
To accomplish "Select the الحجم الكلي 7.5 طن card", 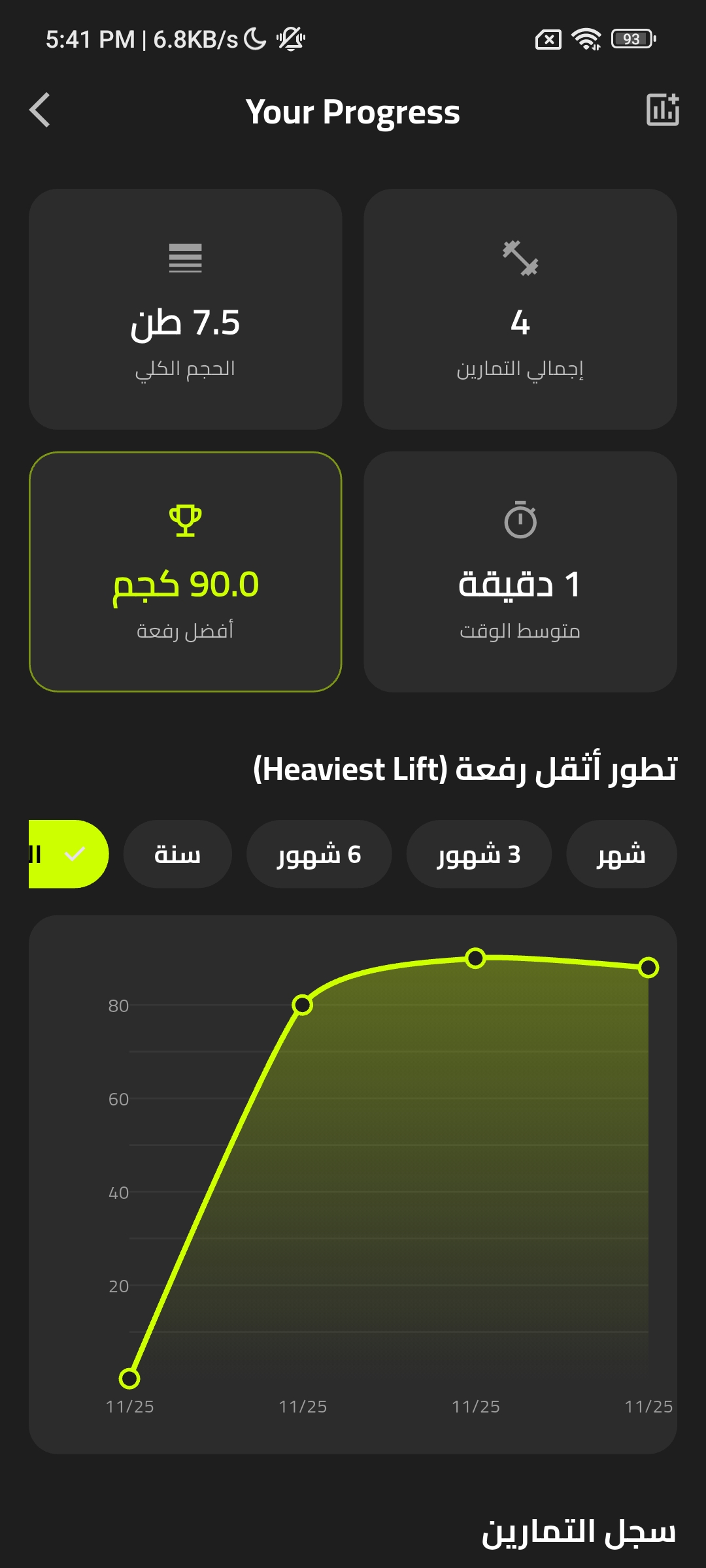I will pos(185,309).
